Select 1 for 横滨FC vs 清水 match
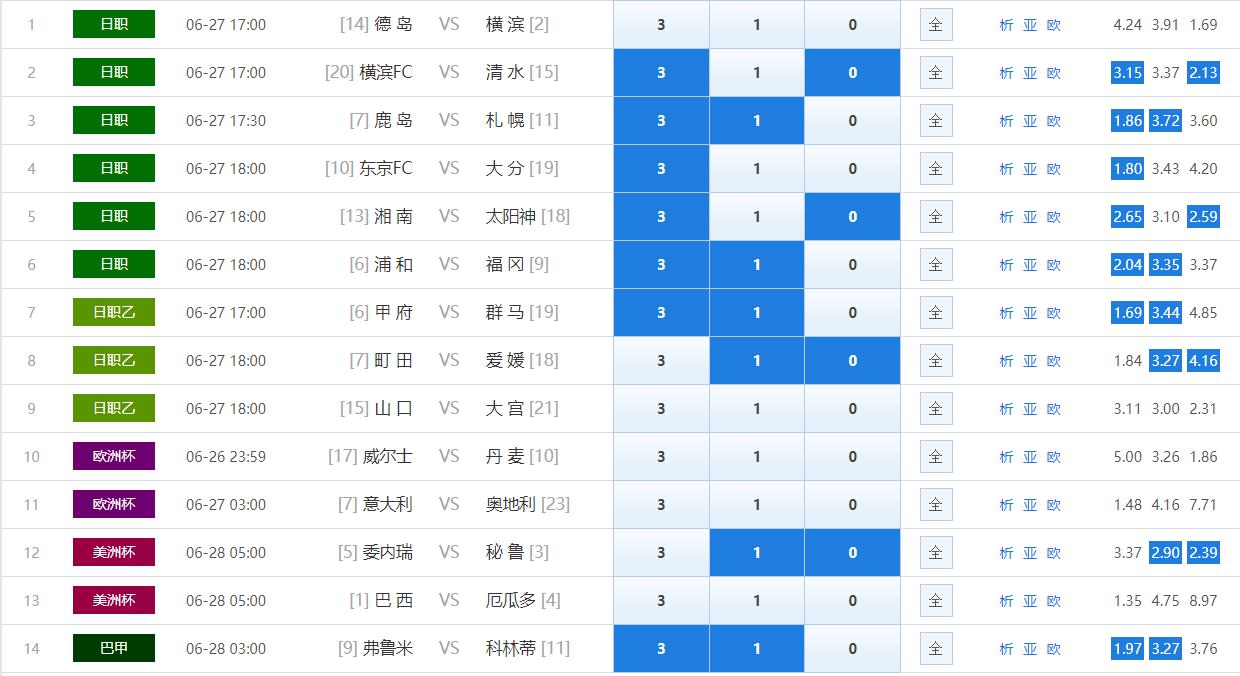1240x676 pixels. point(756,73)
